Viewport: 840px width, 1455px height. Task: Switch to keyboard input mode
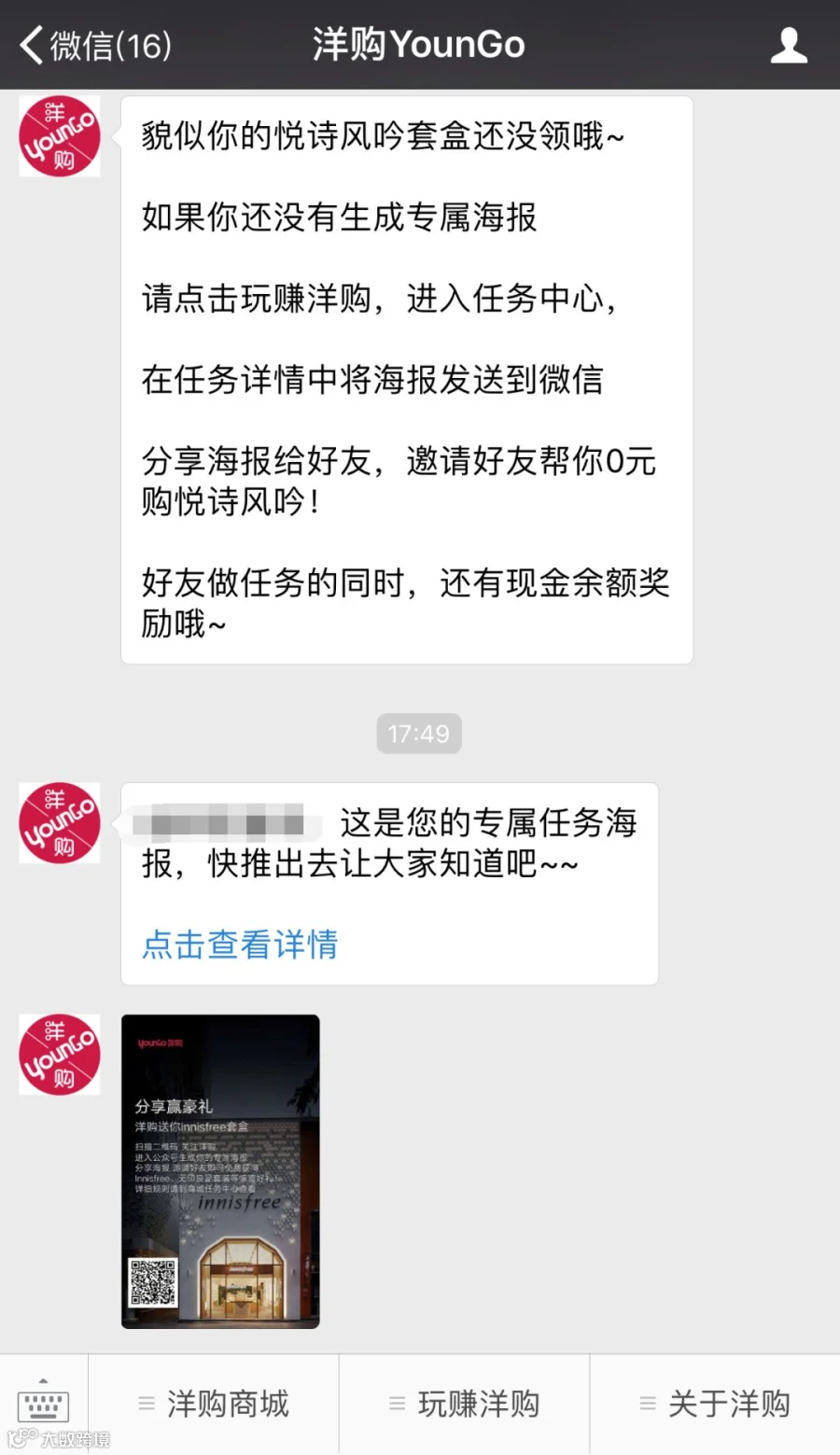[x=44, y=1403]
